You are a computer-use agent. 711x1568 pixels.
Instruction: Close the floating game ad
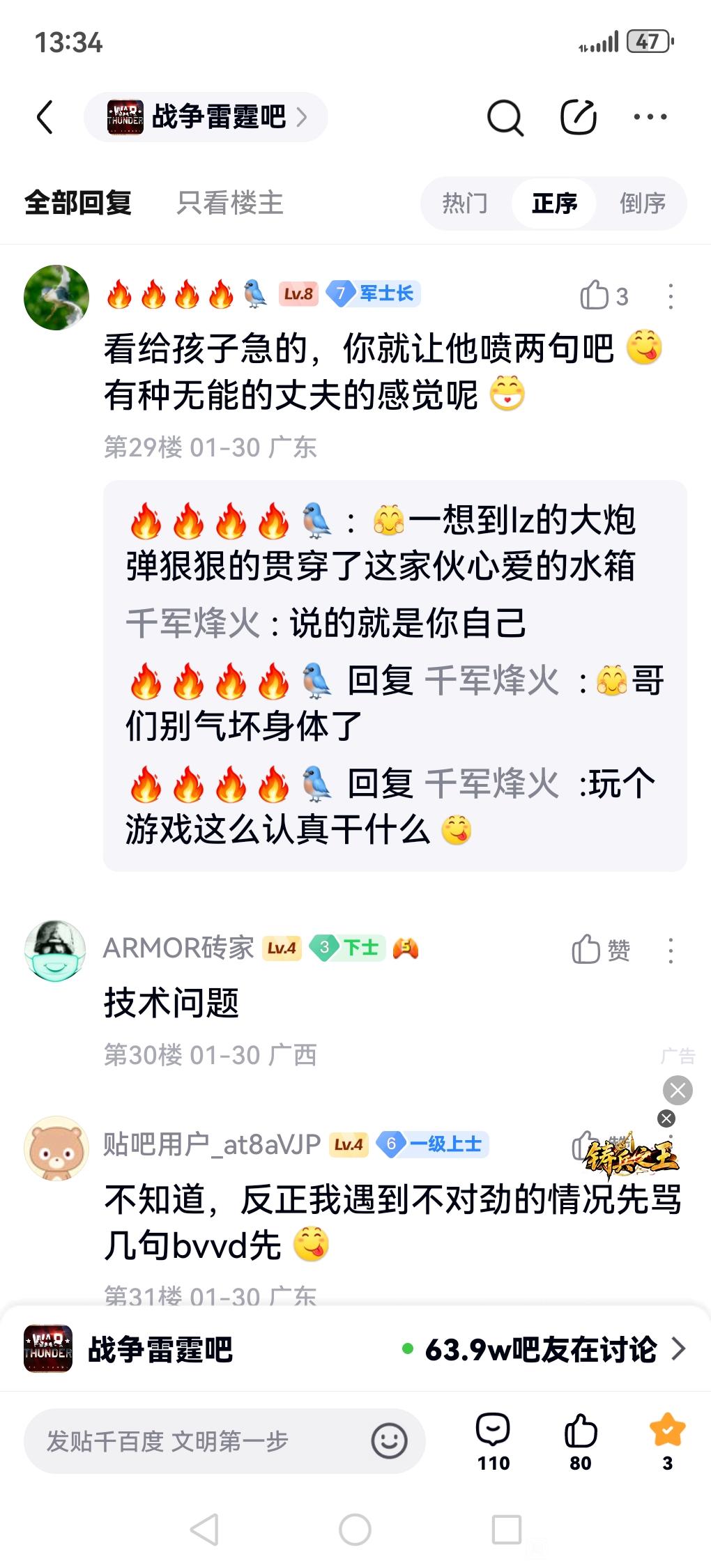click(x=666, y=1119)
